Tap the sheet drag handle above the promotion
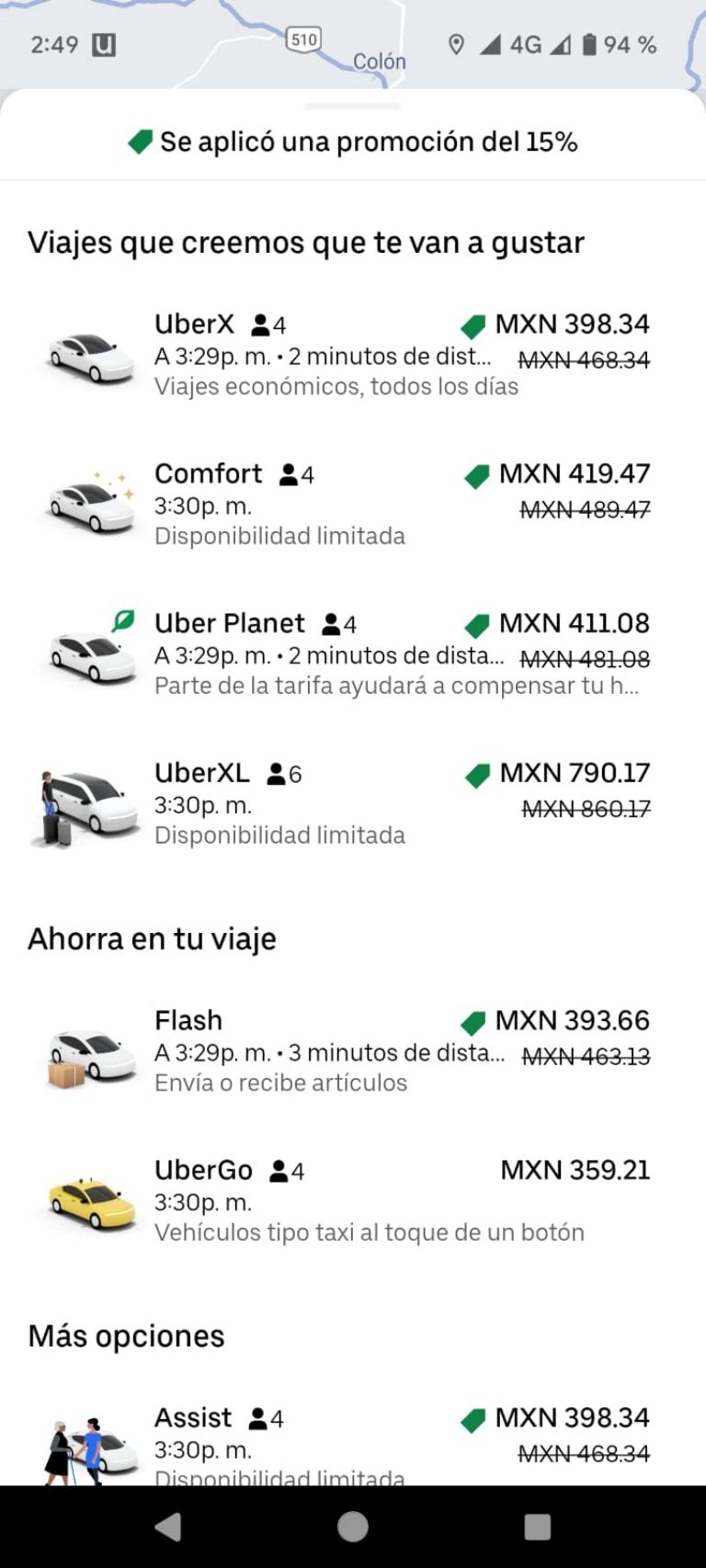 click(352, 106)
